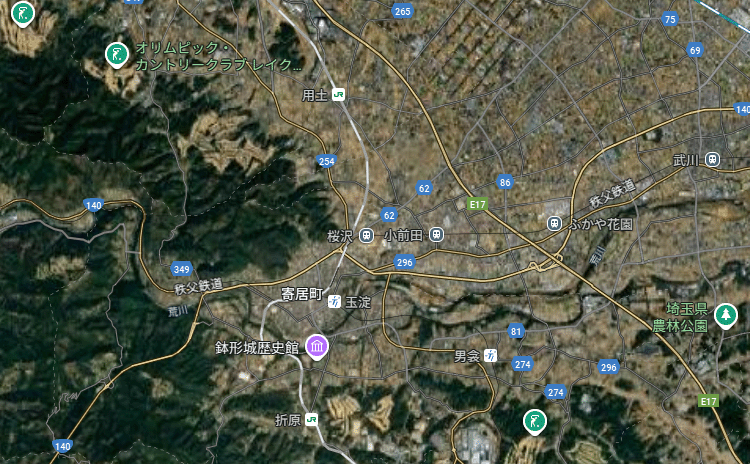Tap the 小前田 station icon
Screen dimensions: 750x464
click(436, 235)
